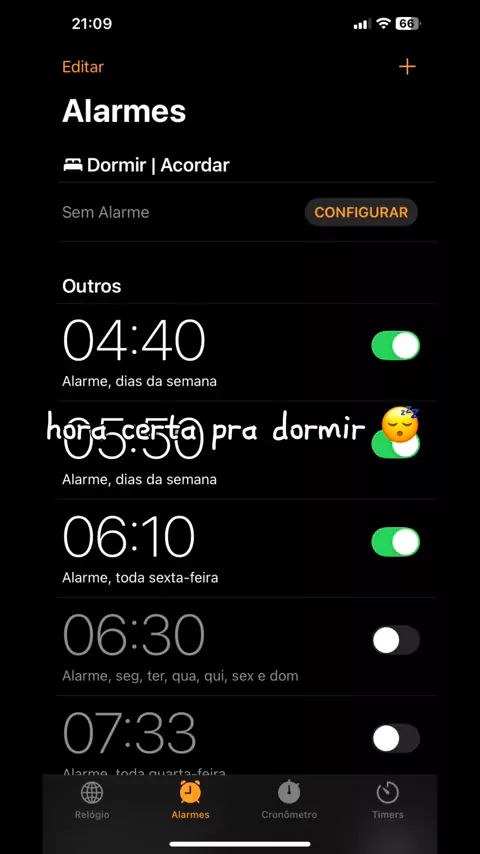The width and height of the screenshot is (480, 854).
Task: Open the Timers tab
Action: [387, 800]
